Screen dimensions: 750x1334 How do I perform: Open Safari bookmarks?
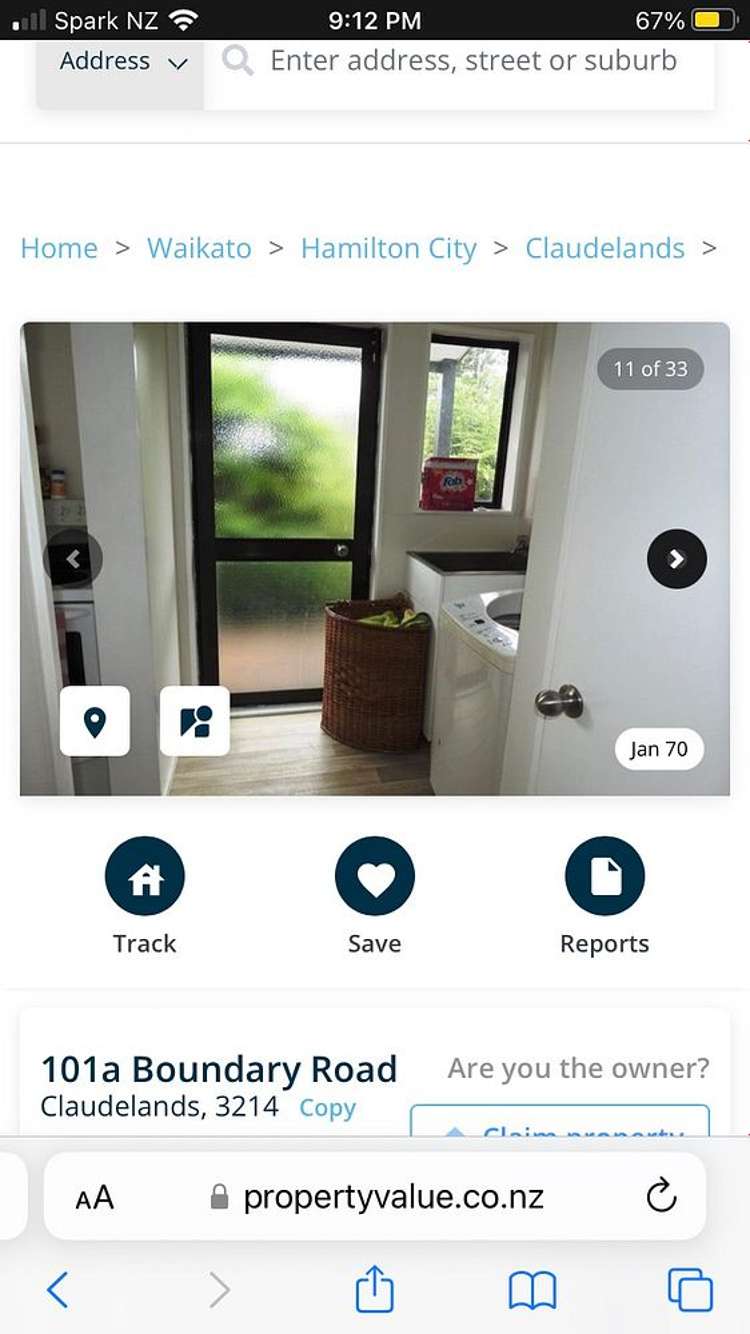coord(532,1290)
